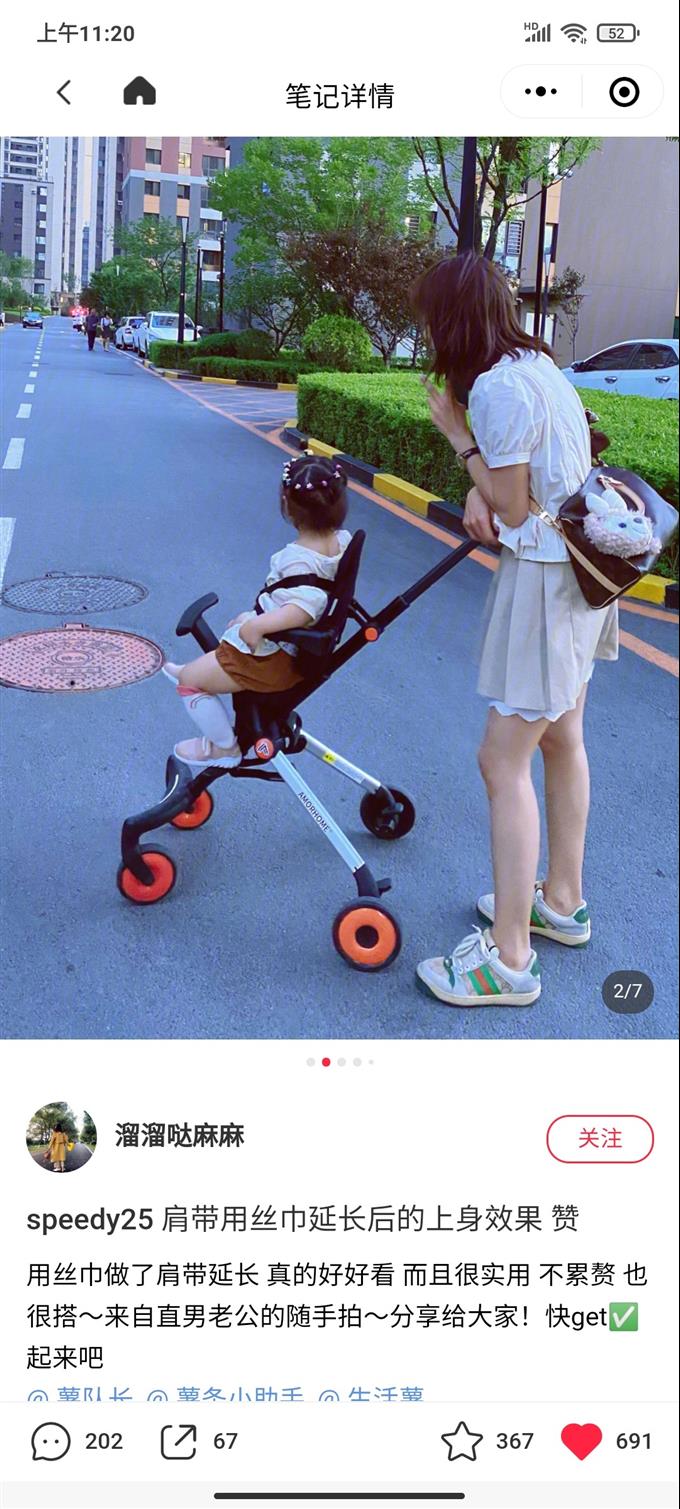Like this note with the heart icon
The height and width of the screenshot is (1509, 680).
[581, 1441]
